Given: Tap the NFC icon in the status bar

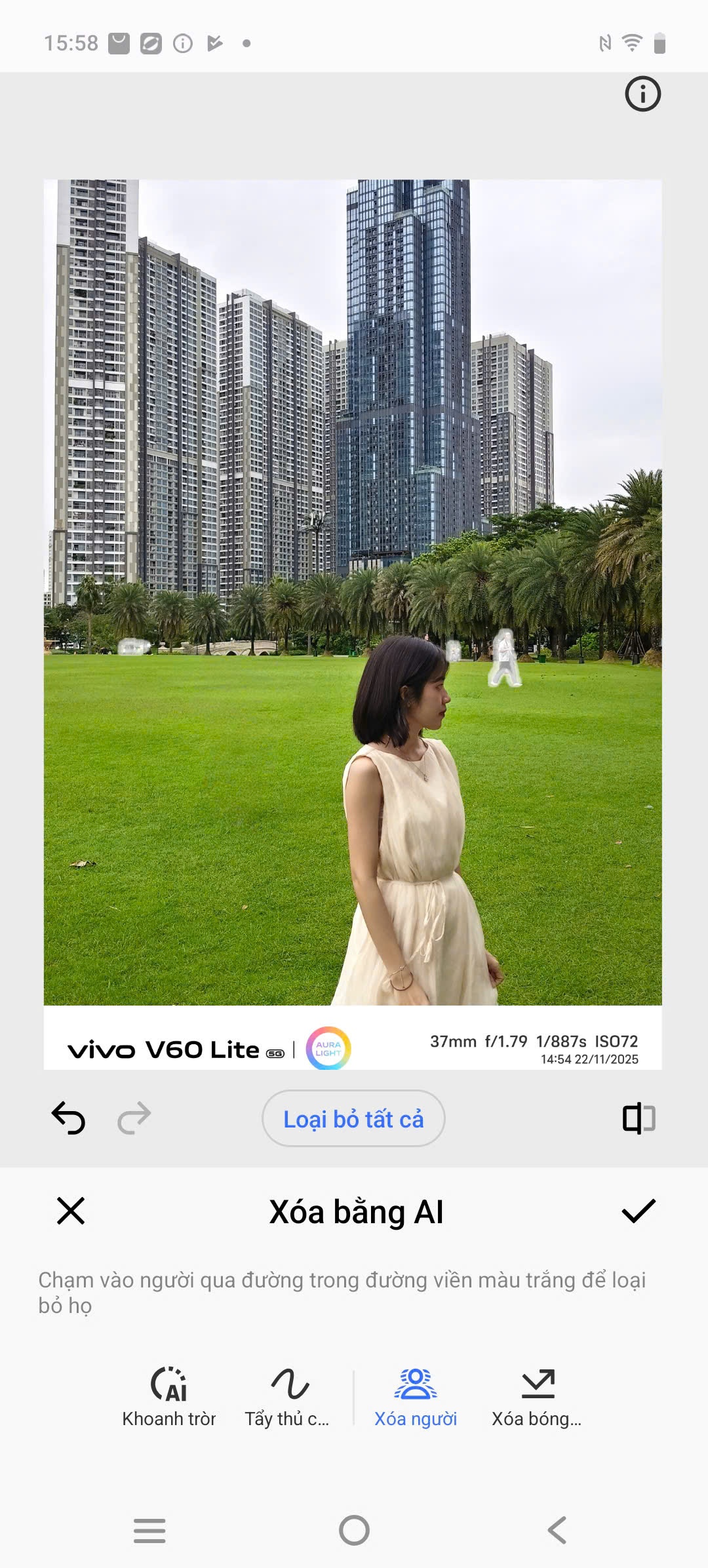Looking at the screenshot, I should (x=604, y=42).
